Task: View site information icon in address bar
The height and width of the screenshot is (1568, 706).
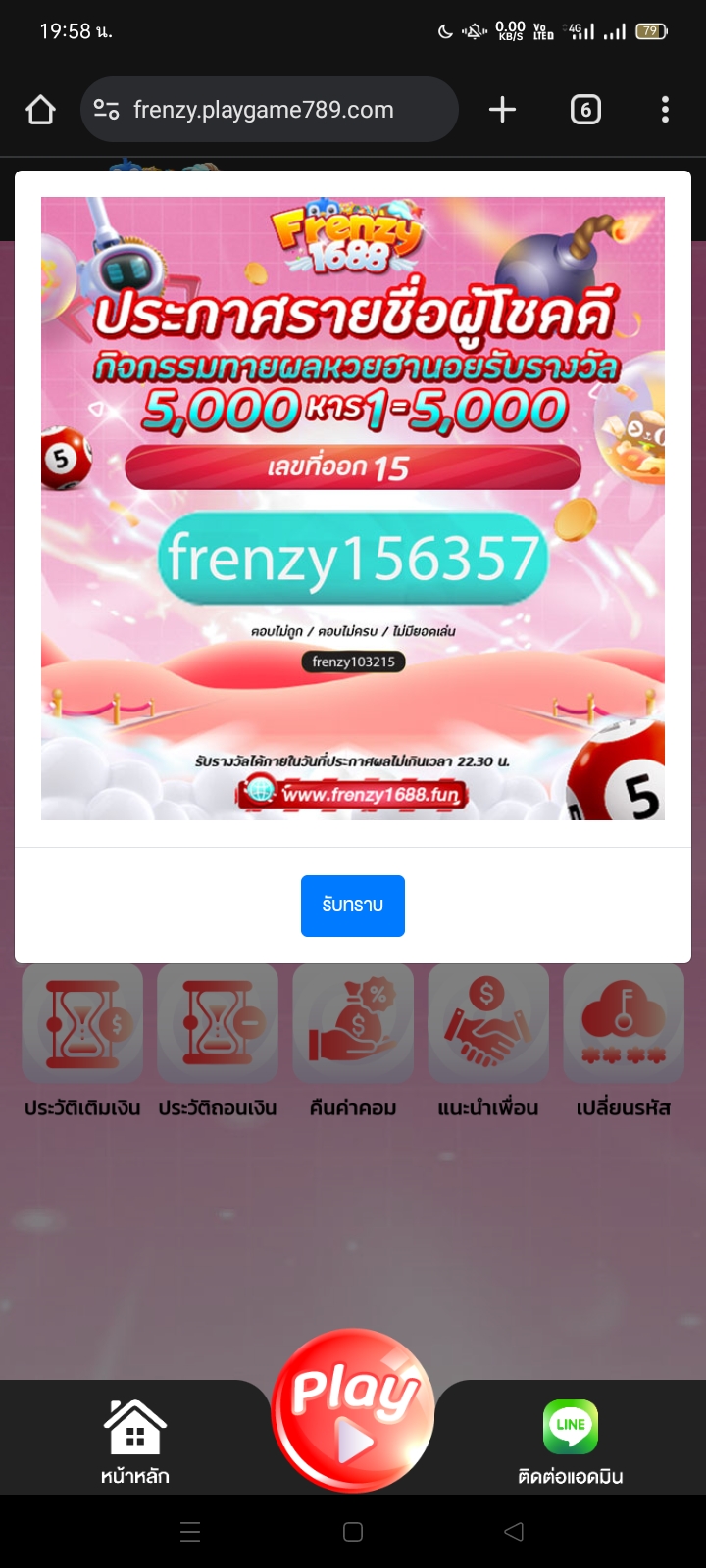Action: [106, 110]
